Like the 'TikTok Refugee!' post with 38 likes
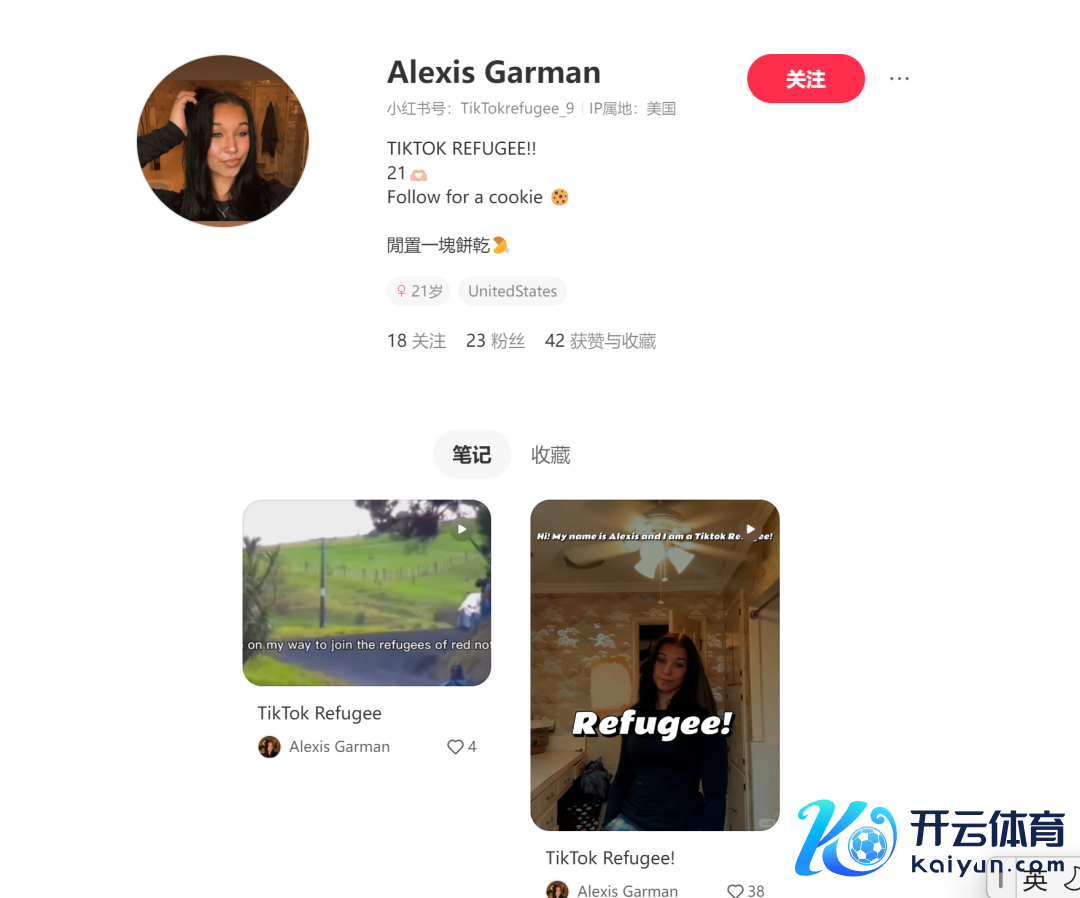The image size is (1080, 898). (735, 890)
